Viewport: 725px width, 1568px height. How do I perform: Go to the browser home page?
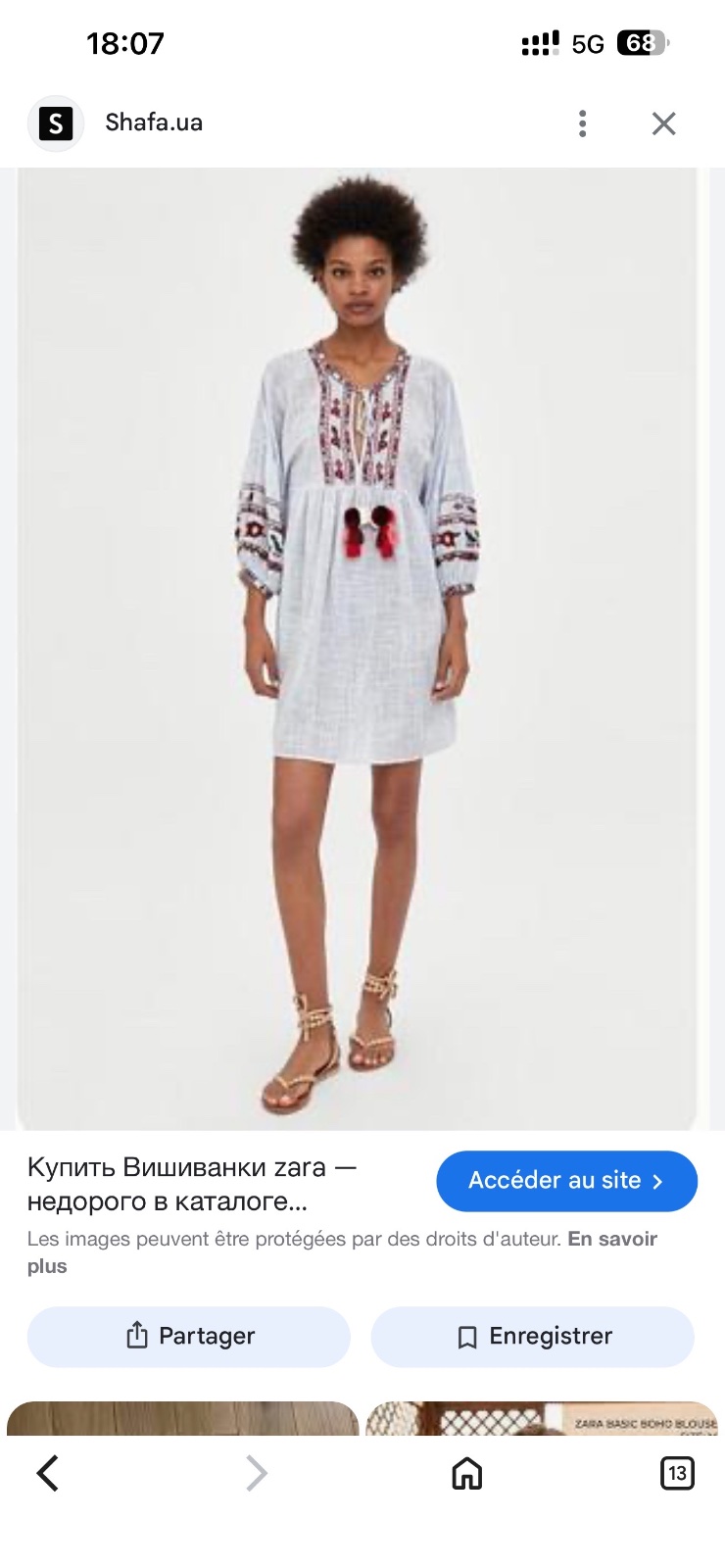click(466, 1473)
